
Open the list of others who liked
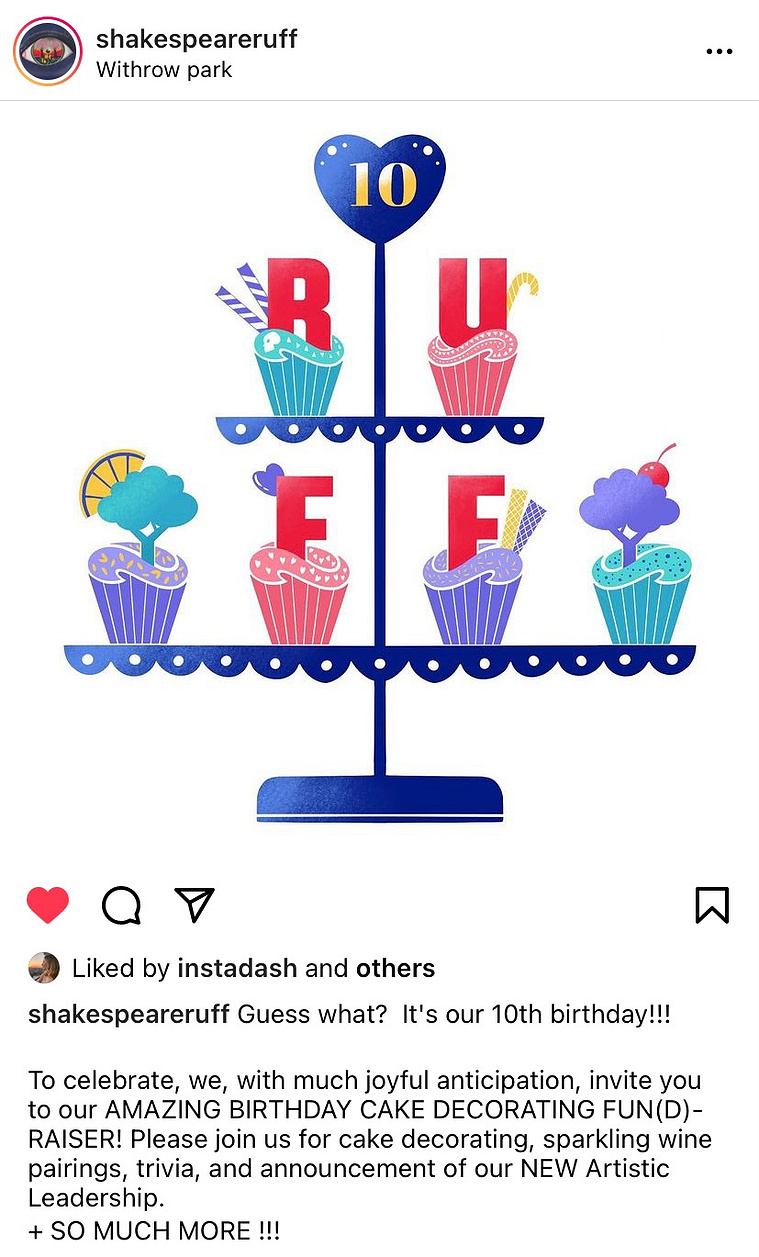click(x=395, y=968)
